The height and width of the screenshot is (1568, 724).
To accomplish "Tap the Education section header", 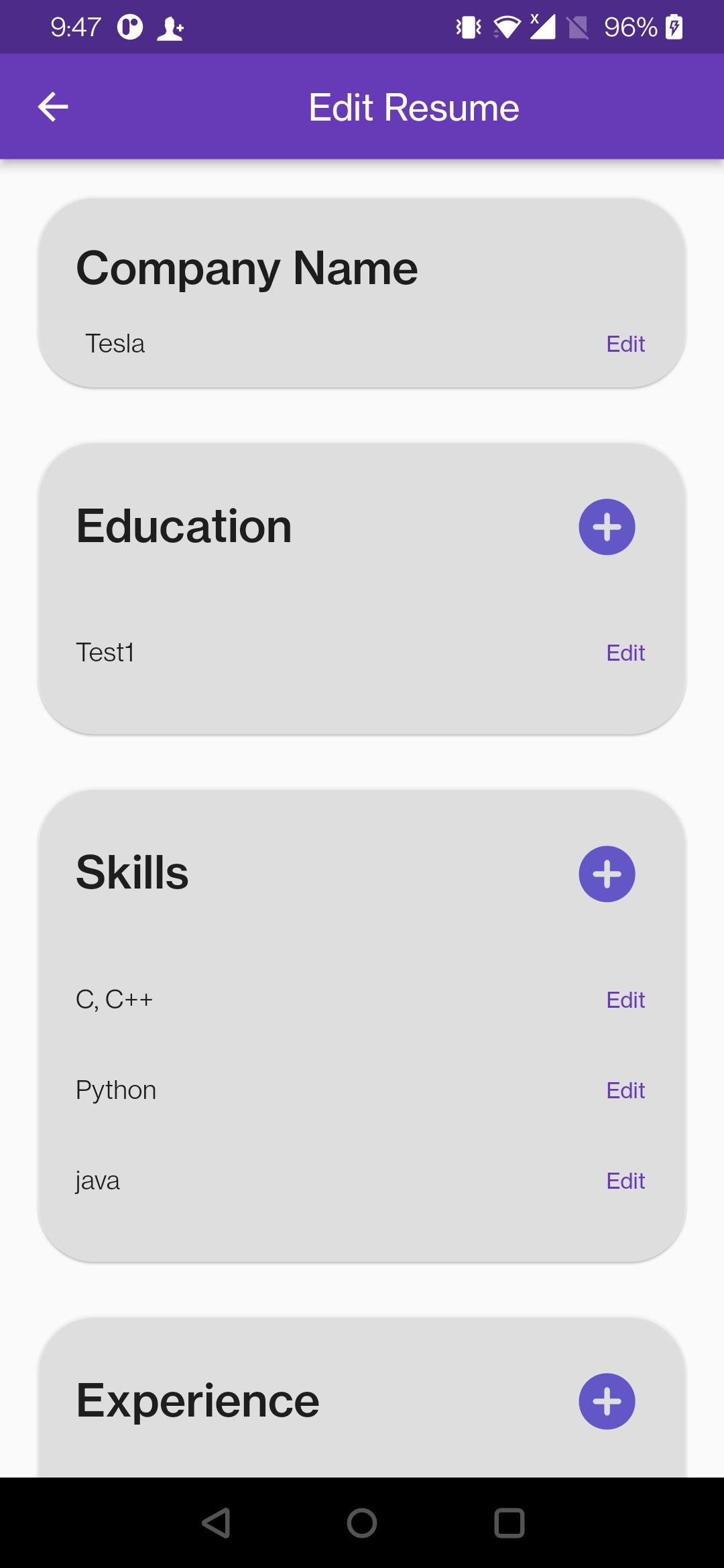I will [x=184, y=525].
